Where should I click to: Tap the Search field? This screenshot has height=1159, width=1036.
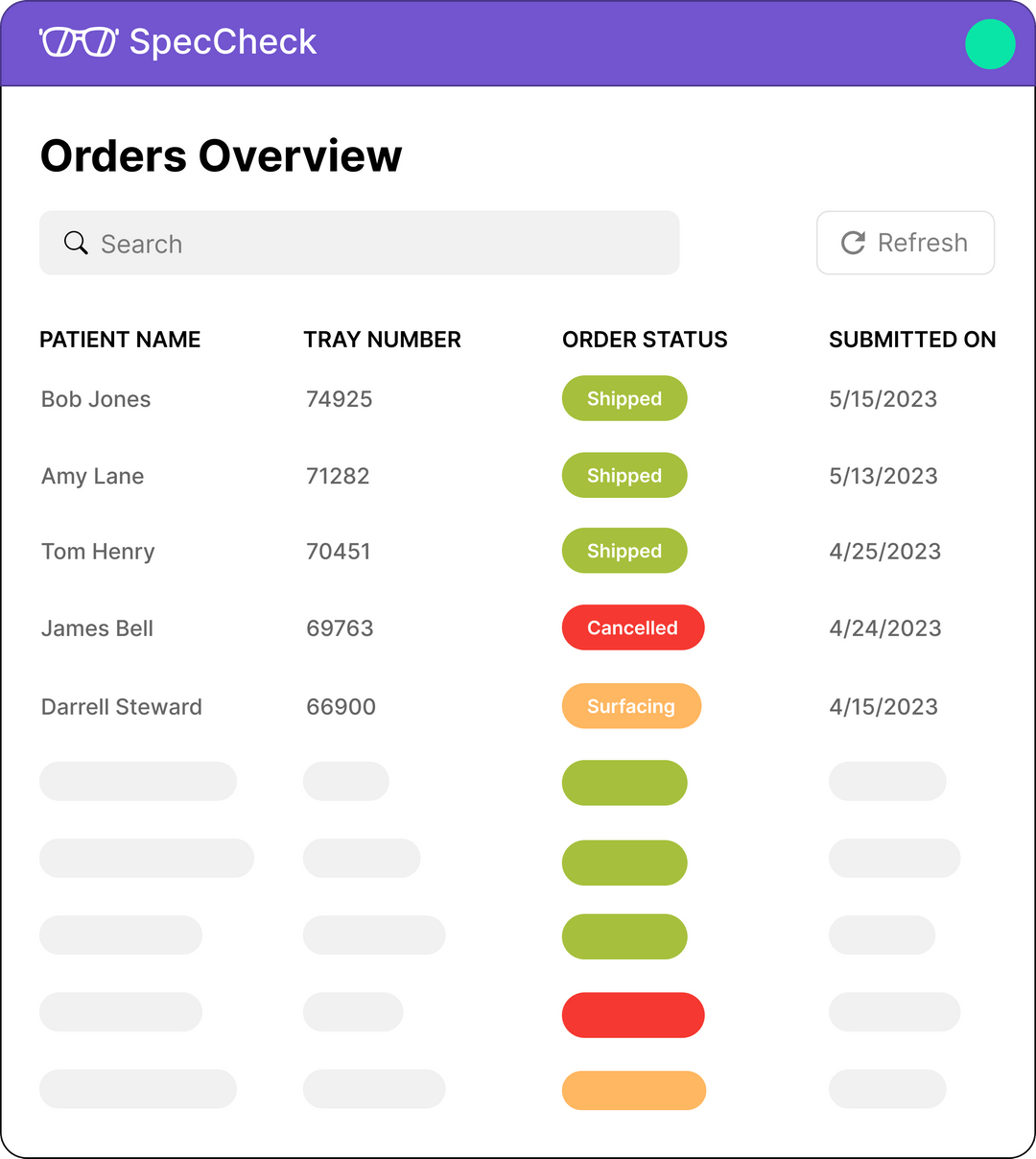tap(359, 244)
